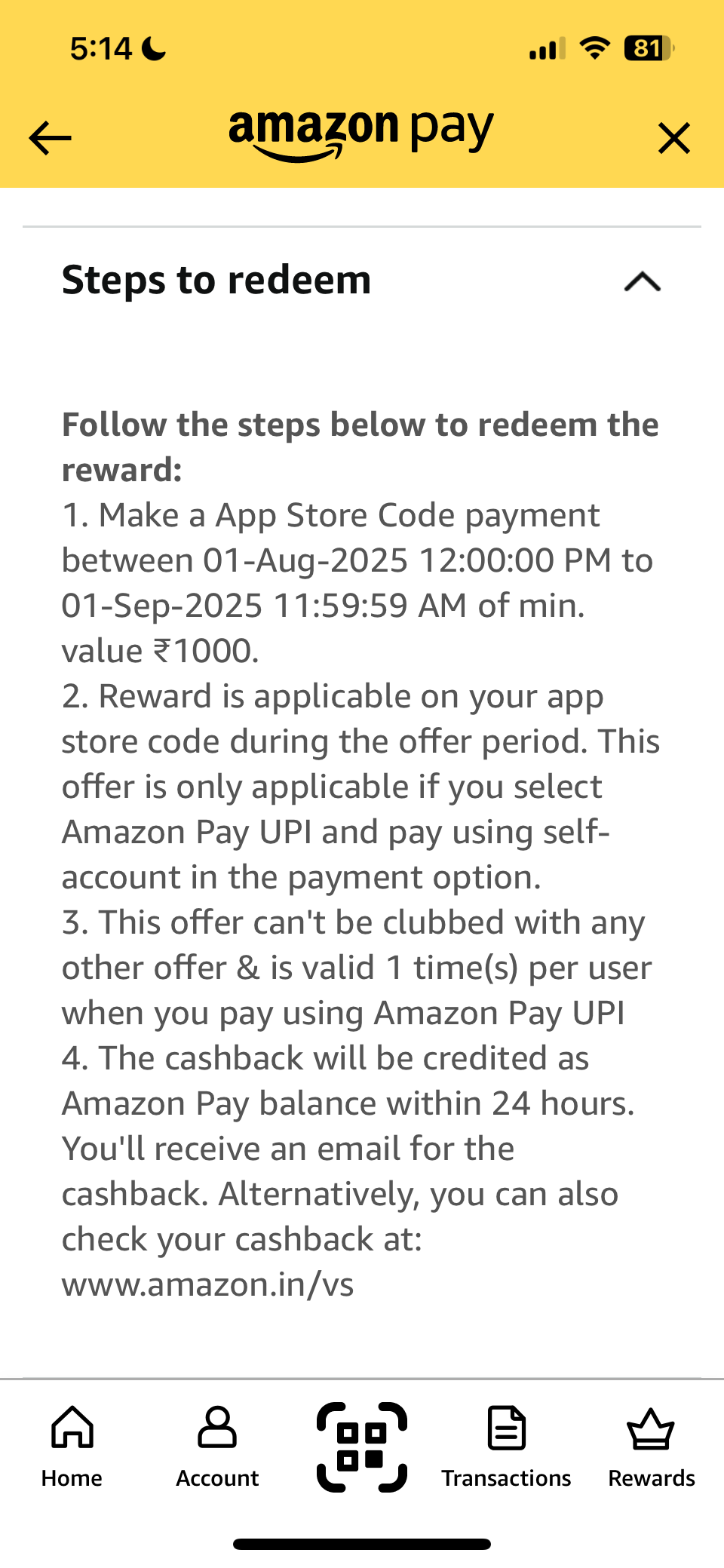
Task: Collapse the Steps to redeem section
Action: 643,281
